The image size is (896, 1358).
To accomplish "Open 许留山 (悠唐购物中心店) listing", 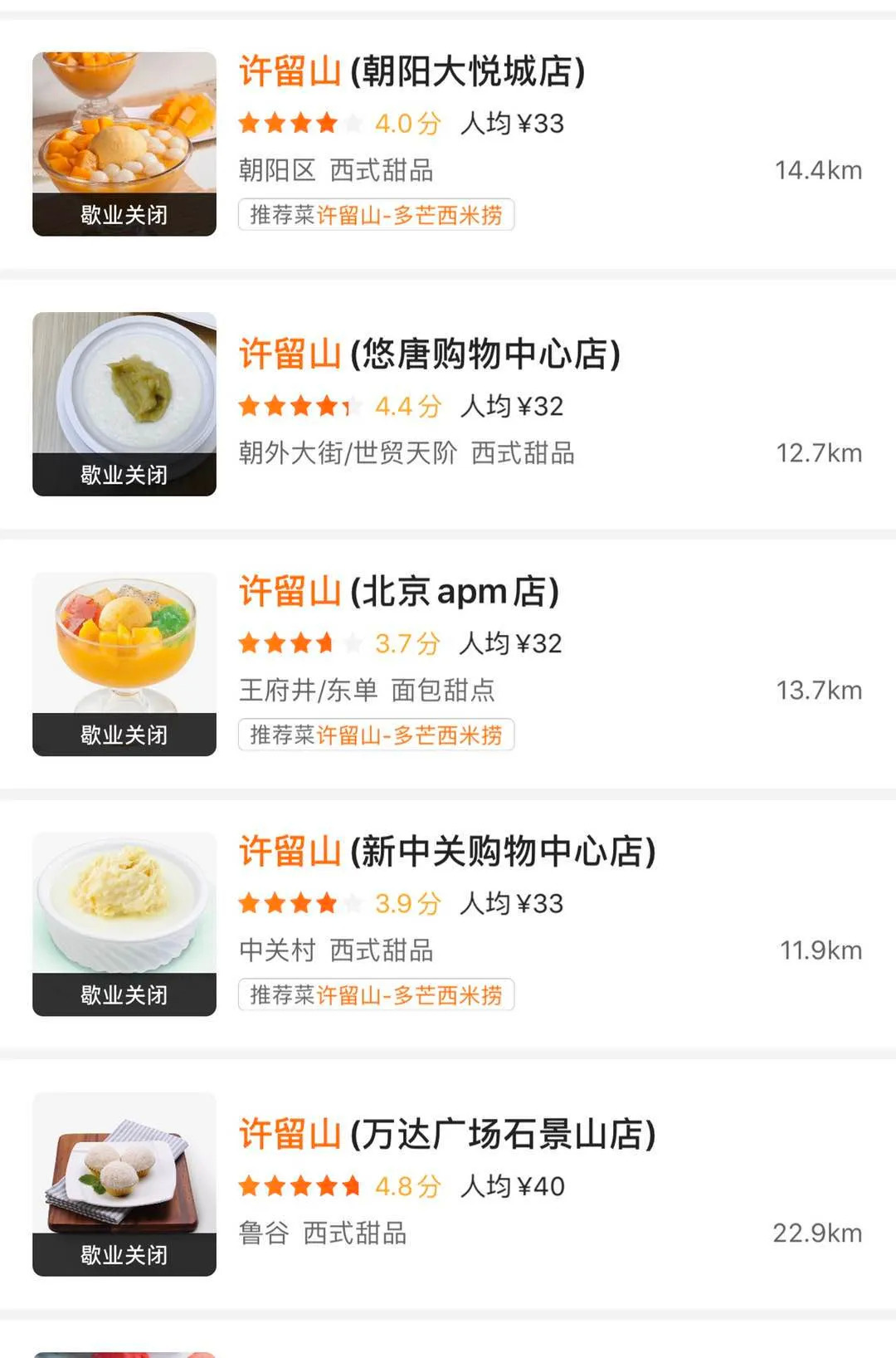I will 430,354.
